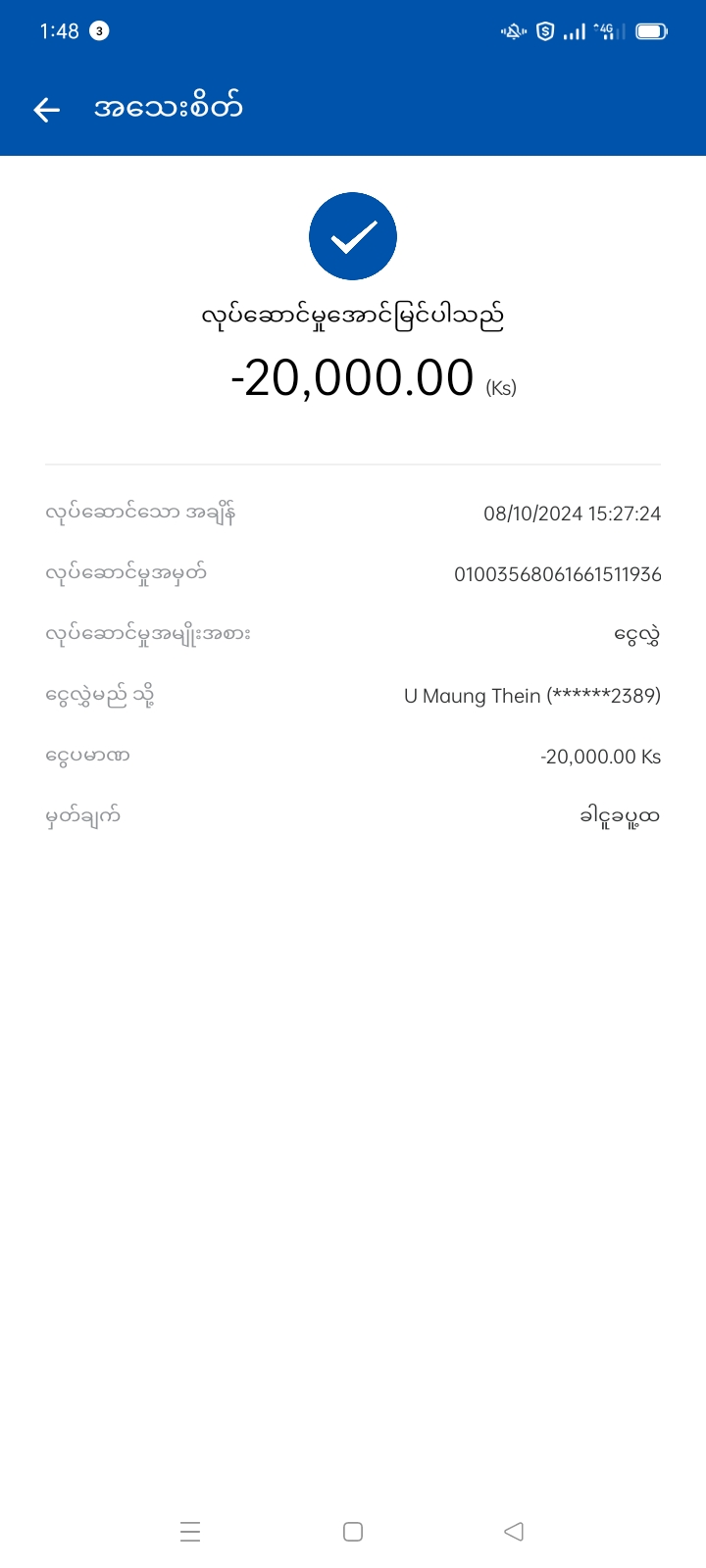The height and width of the screenshot is (1568, 706).
Task: Open recent apps from the navigation bar
Action: [190, 1532]
